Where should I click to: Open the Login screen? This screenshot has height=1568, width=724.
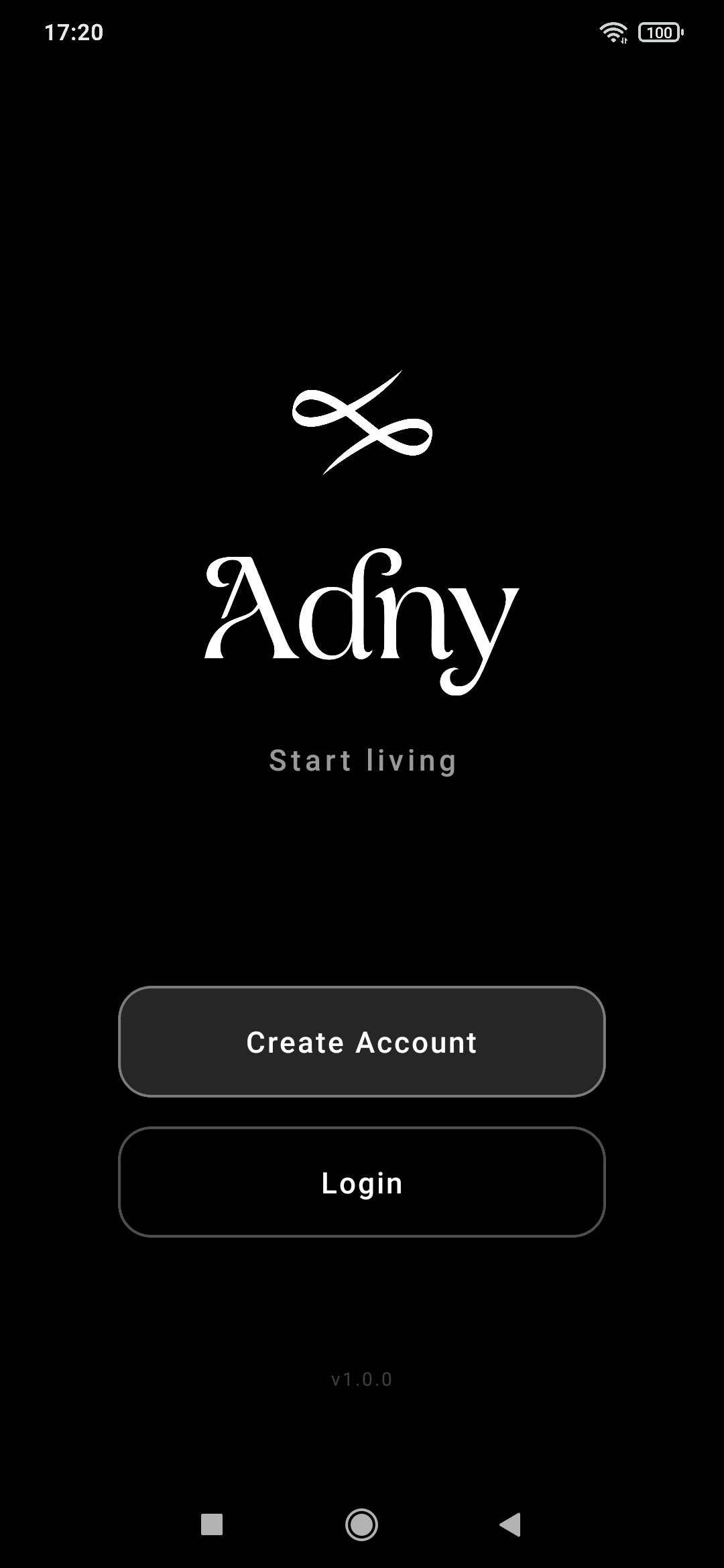click(361, 1182)
